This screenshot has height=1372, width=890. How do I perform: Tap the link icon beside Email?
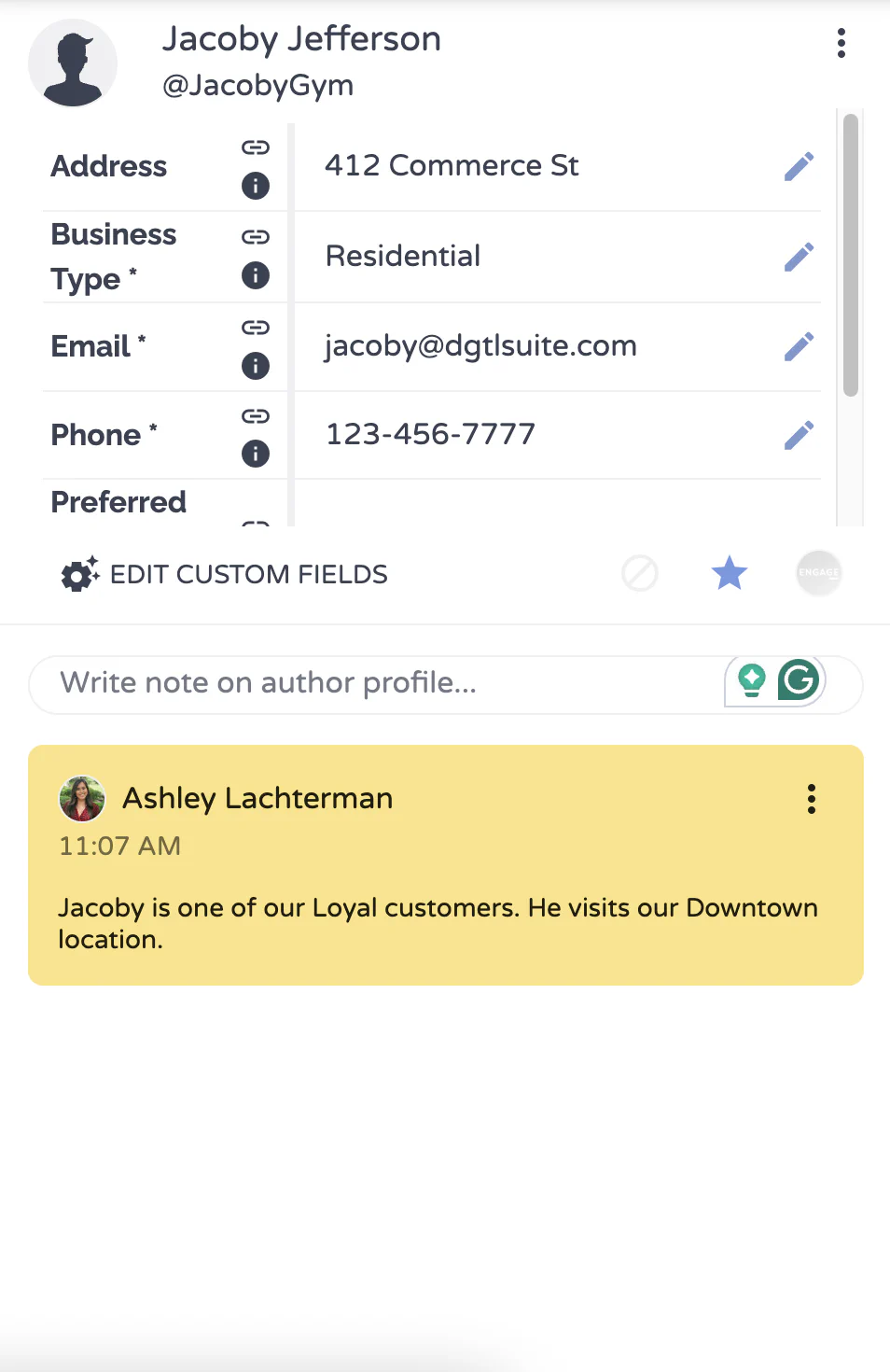[255, 328]
